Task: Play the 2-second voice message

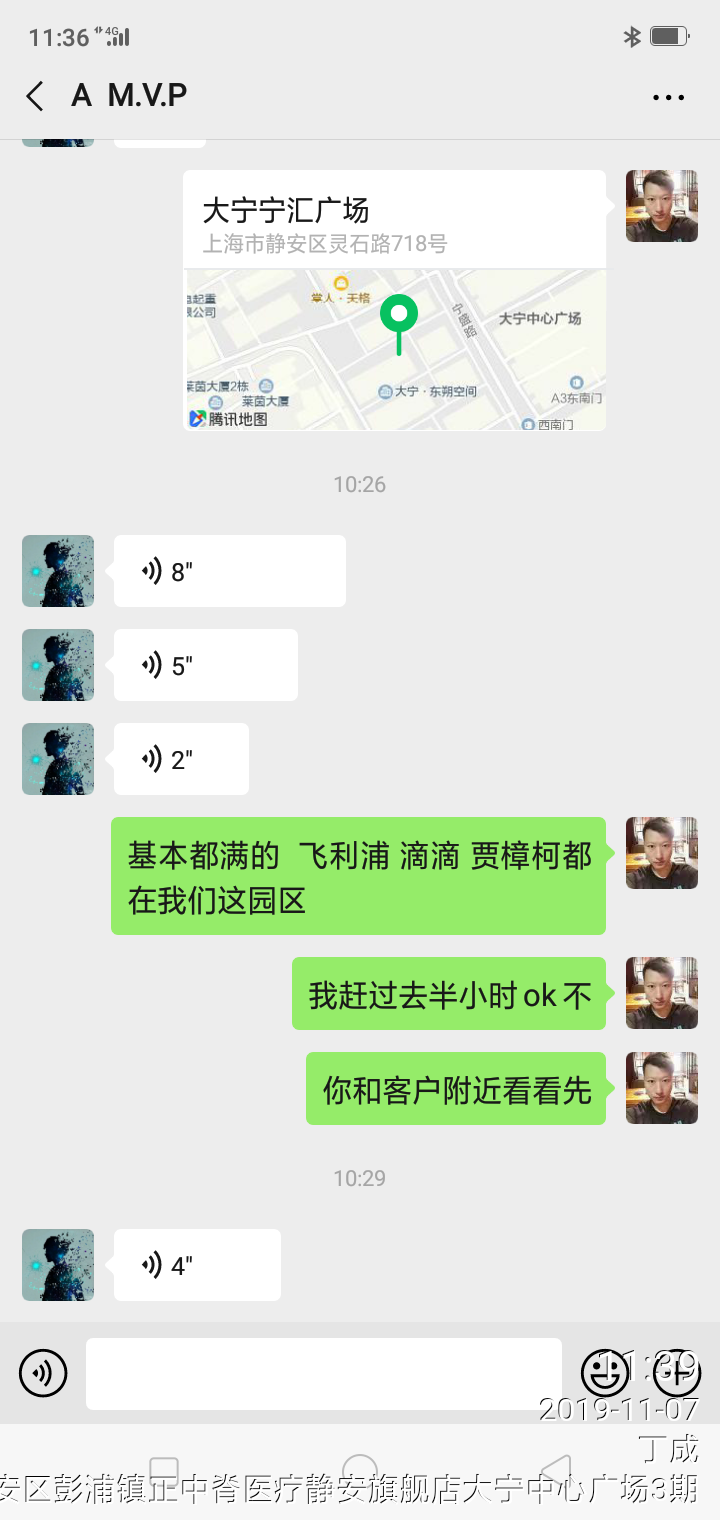Action: click(181, 759)
